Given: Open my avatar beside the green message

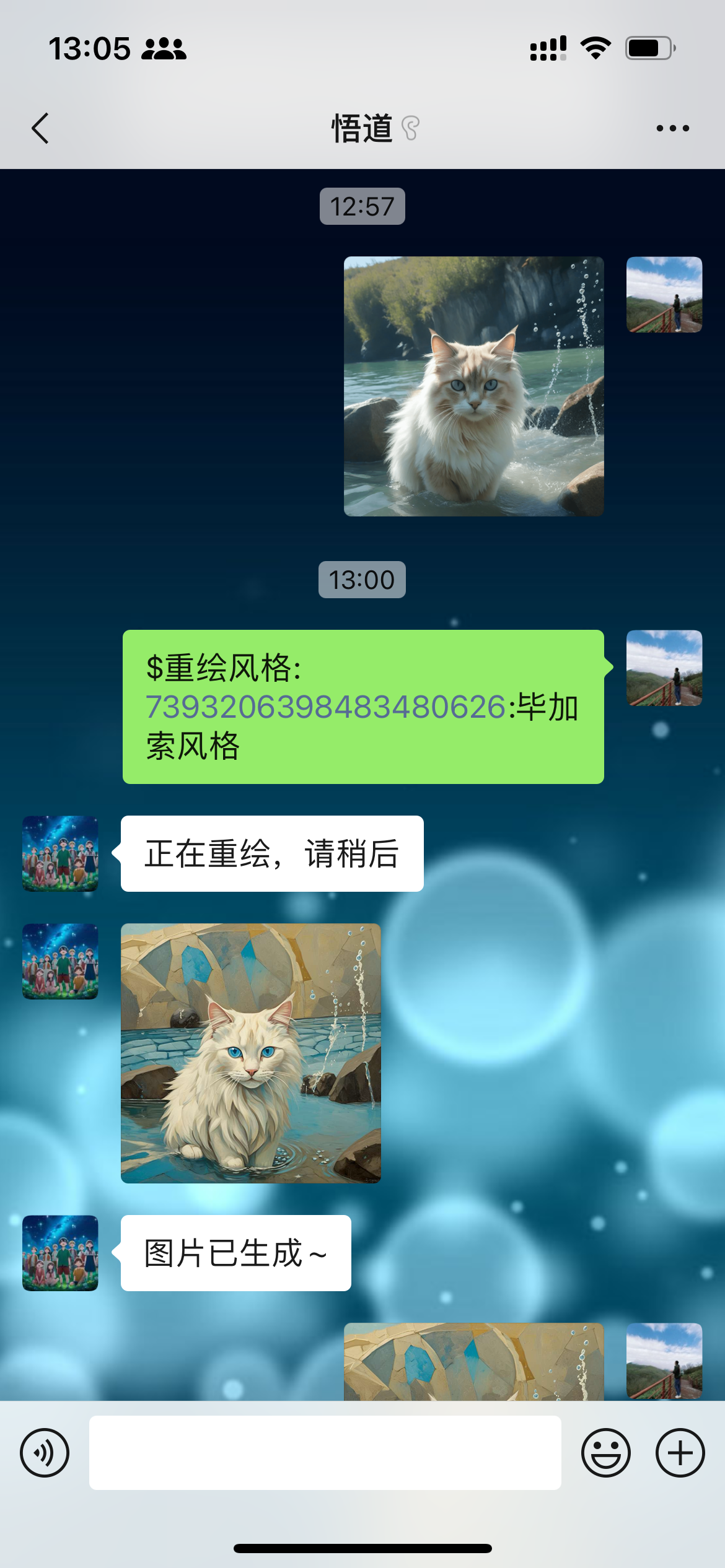Looking at the screenshot, I should [x=664, y=668].
